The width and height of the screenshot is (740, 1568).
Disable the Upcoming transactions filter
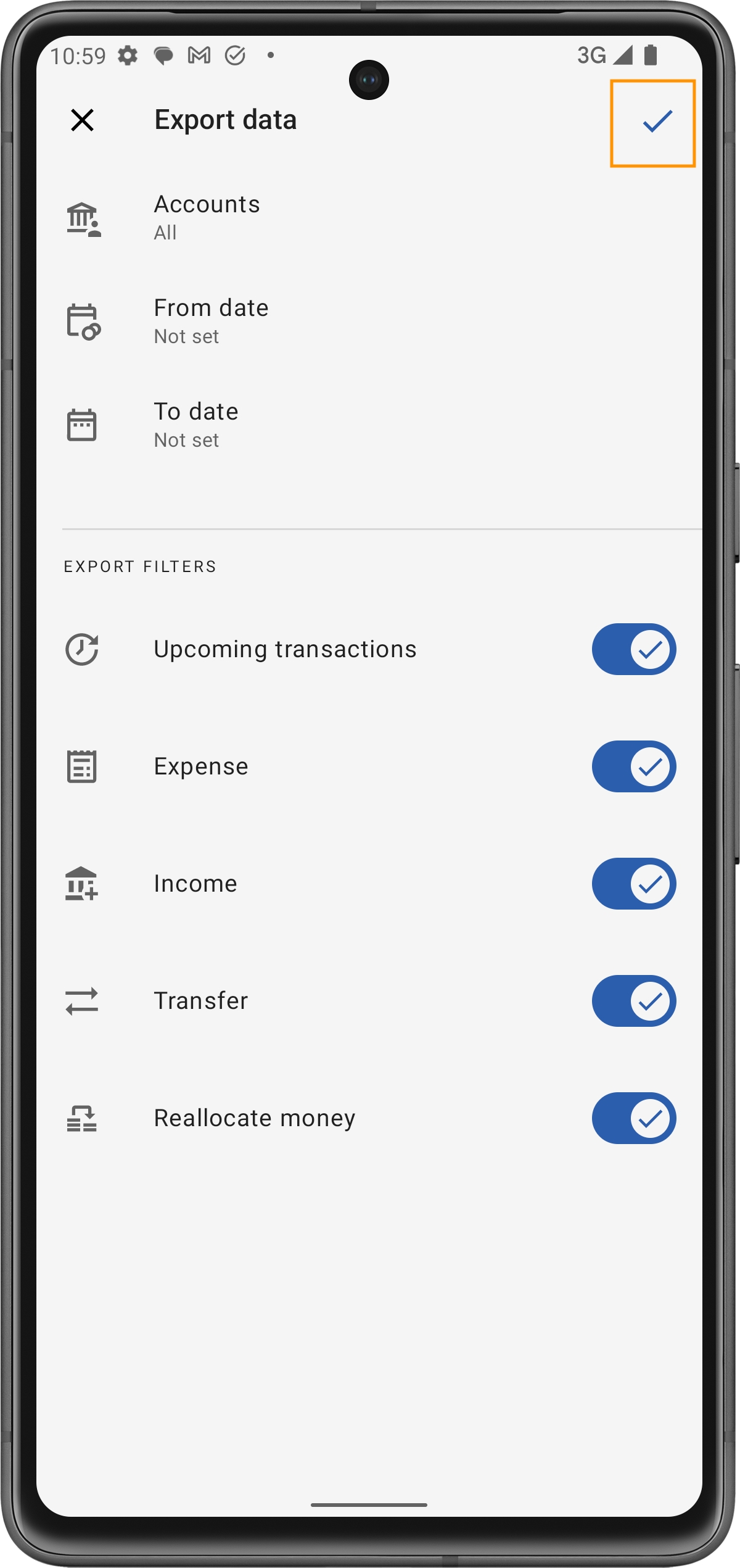click(x=633, y=649)
